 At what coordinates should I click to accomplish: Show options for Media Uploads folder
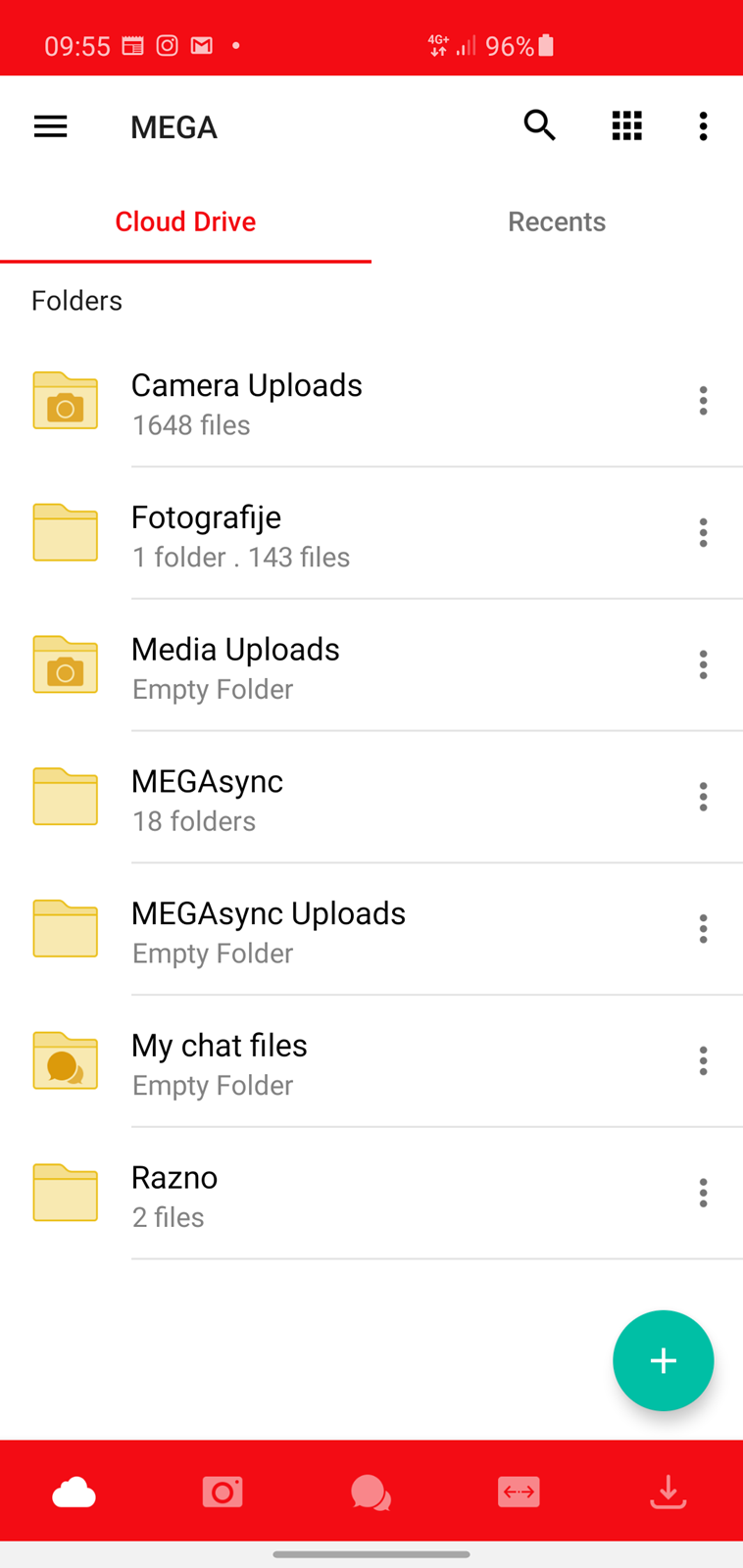click(703, 664)
